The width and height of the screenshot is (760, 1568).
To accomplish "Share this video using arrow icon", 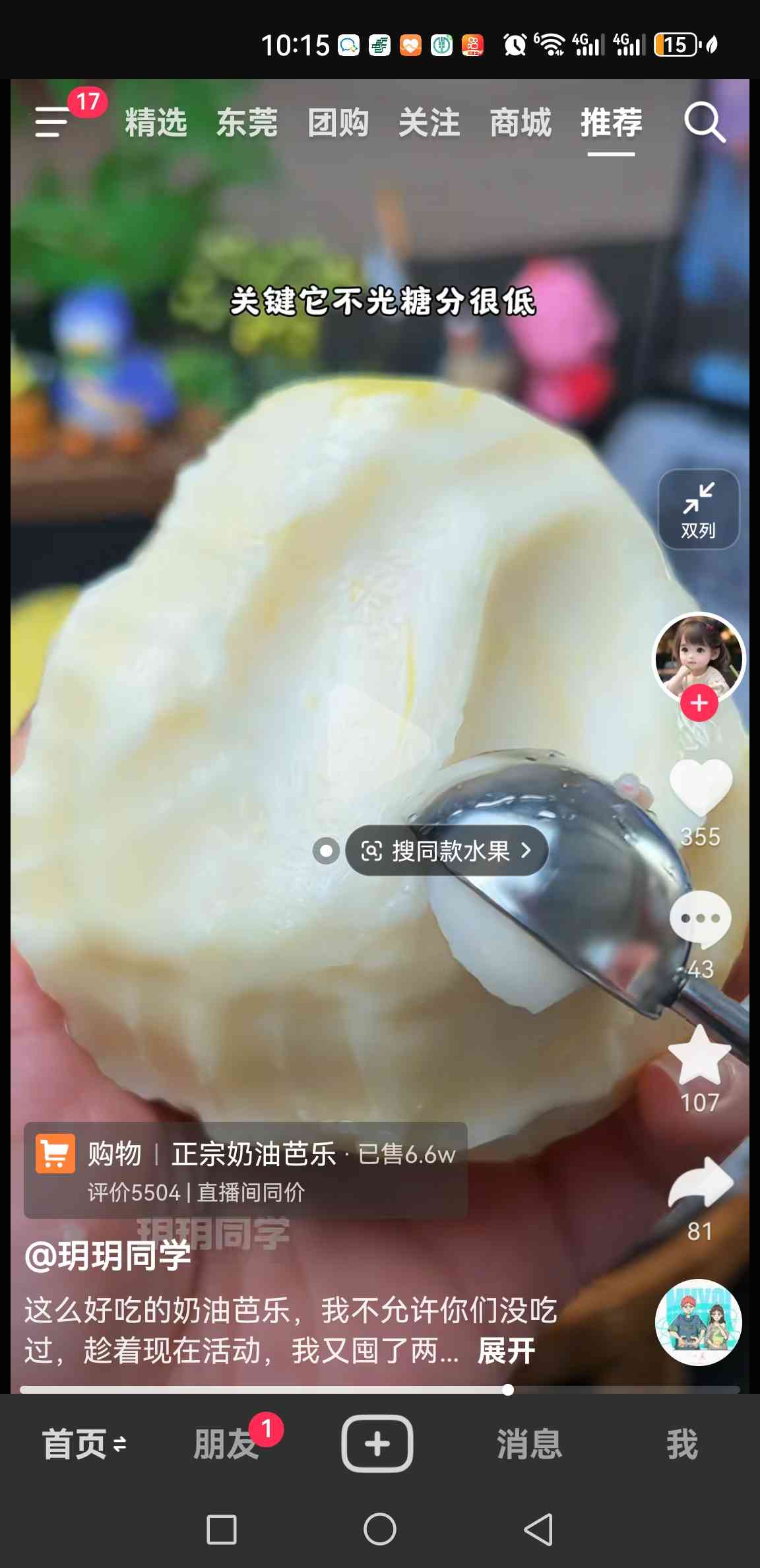I will (701, 1183).
